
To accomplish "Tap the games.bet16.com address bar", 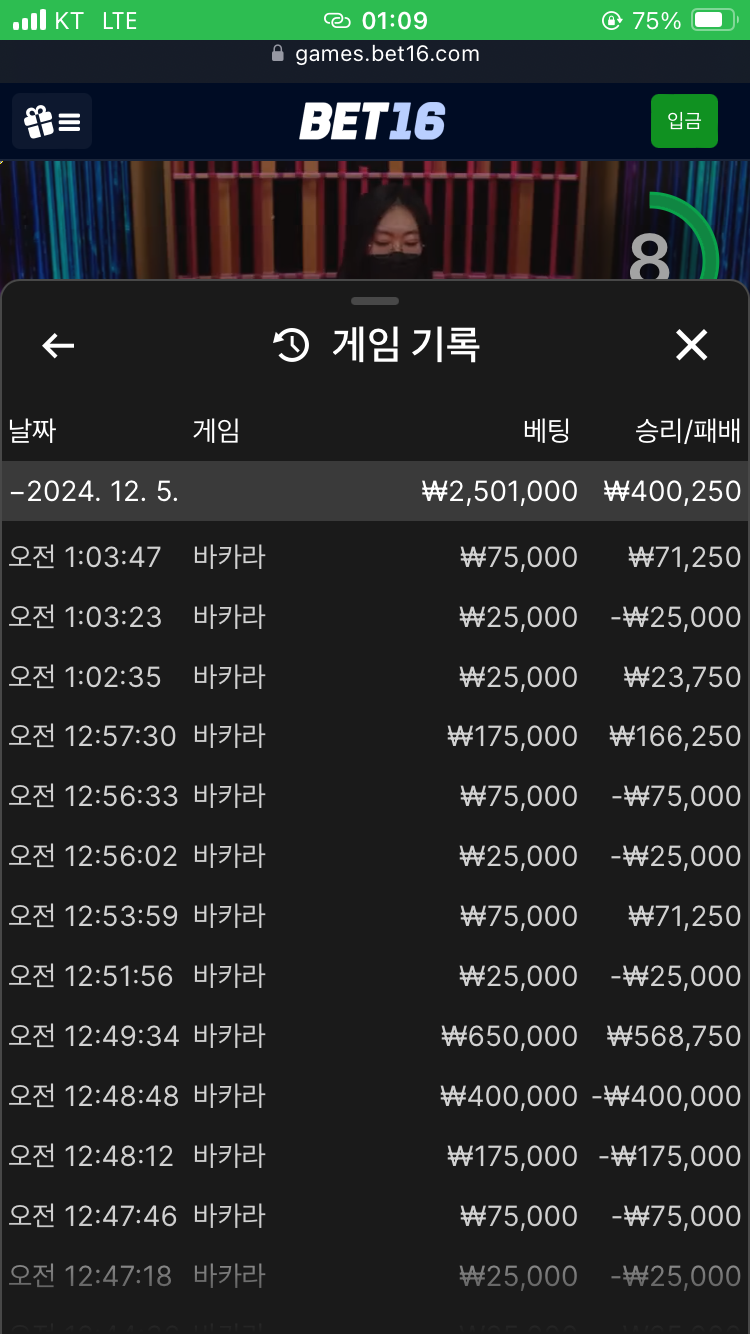I will [375, 54].
